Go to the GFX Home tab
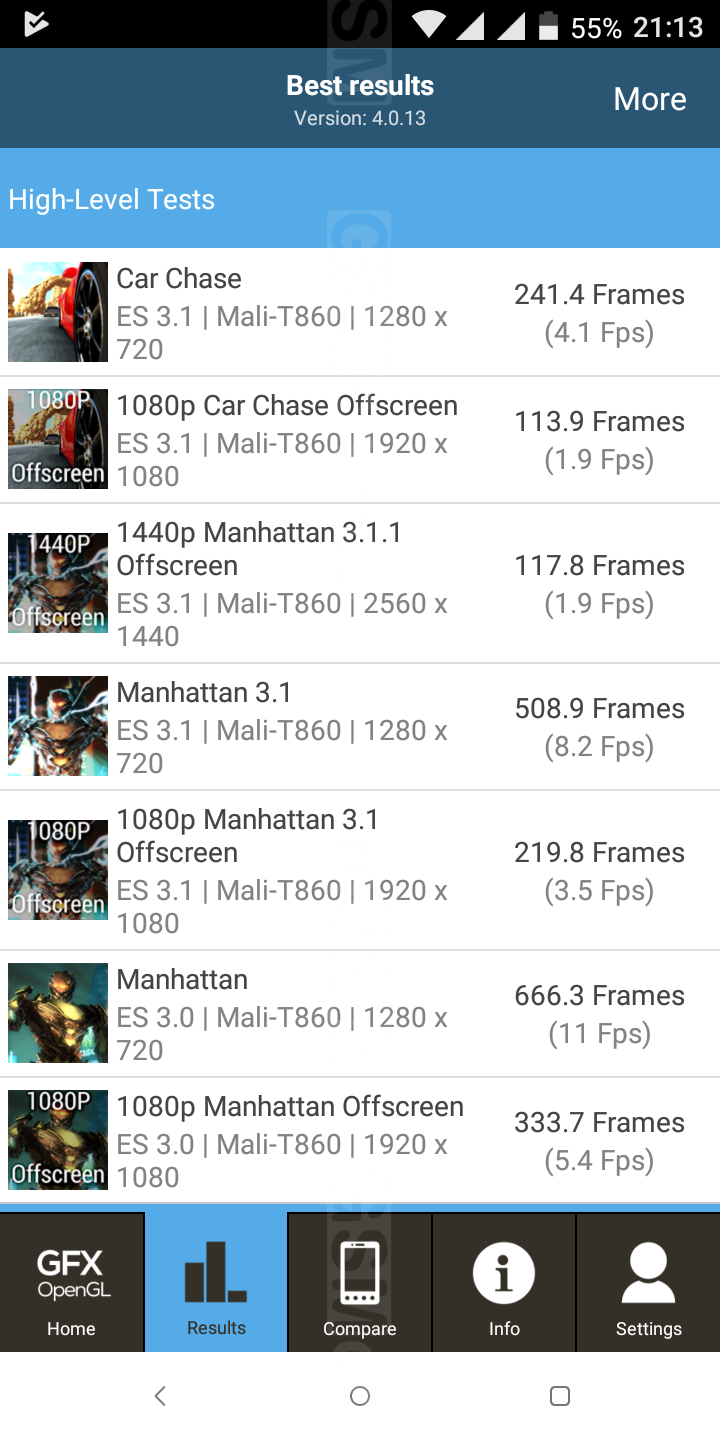Screen dimensions: 720x1440 coord(72,1283)
